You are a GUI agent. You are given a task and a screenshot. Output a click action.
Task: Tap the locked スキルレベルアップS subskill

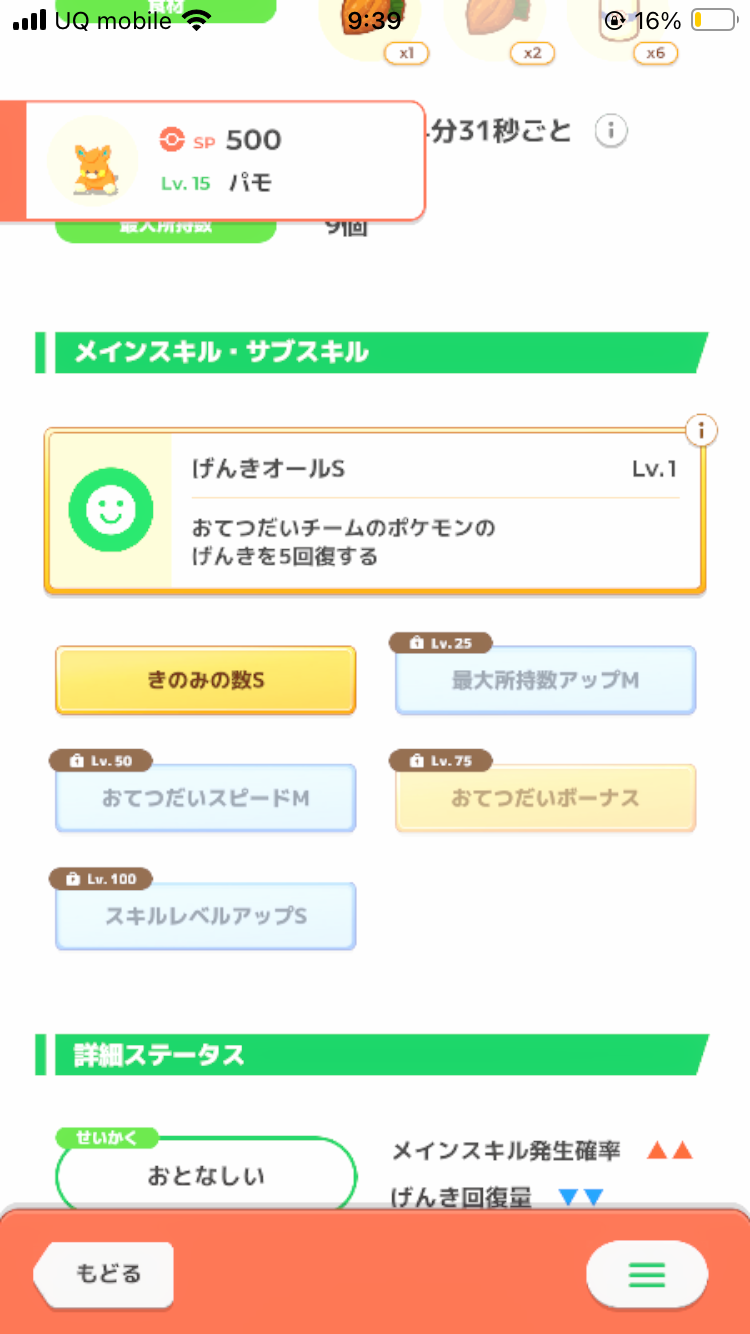[205, 916]
